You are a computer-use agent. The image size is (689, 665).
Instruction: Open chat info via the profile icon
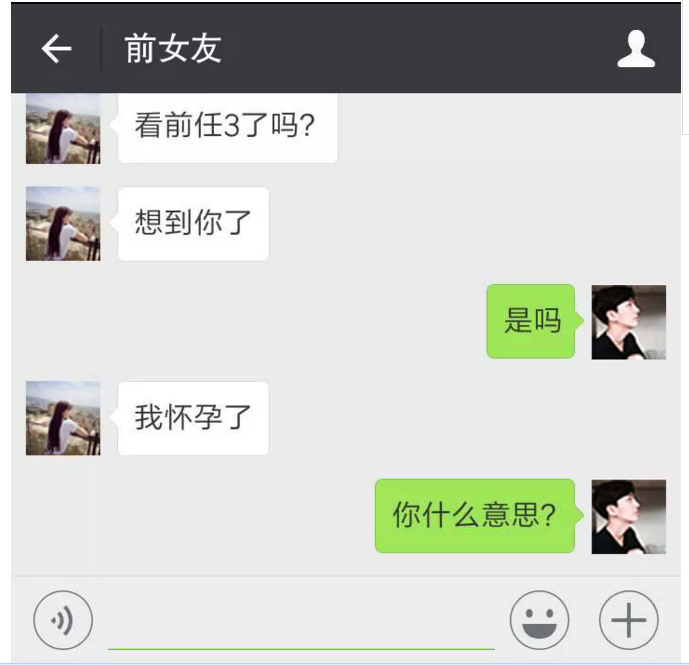pyautogui.click(x=636, y=49)
